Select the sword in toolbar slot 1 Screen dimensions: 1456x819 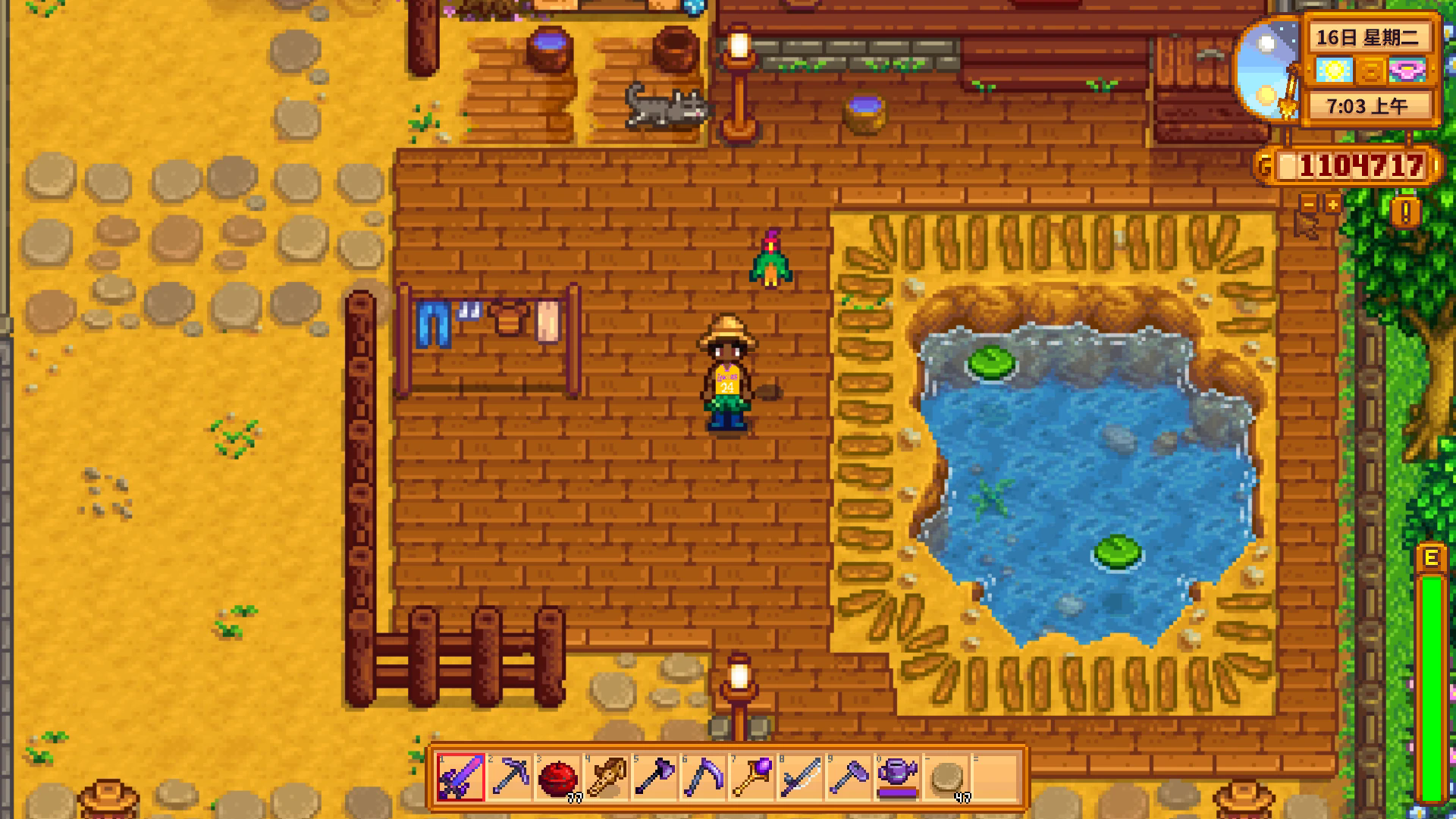tap(460, 777)
